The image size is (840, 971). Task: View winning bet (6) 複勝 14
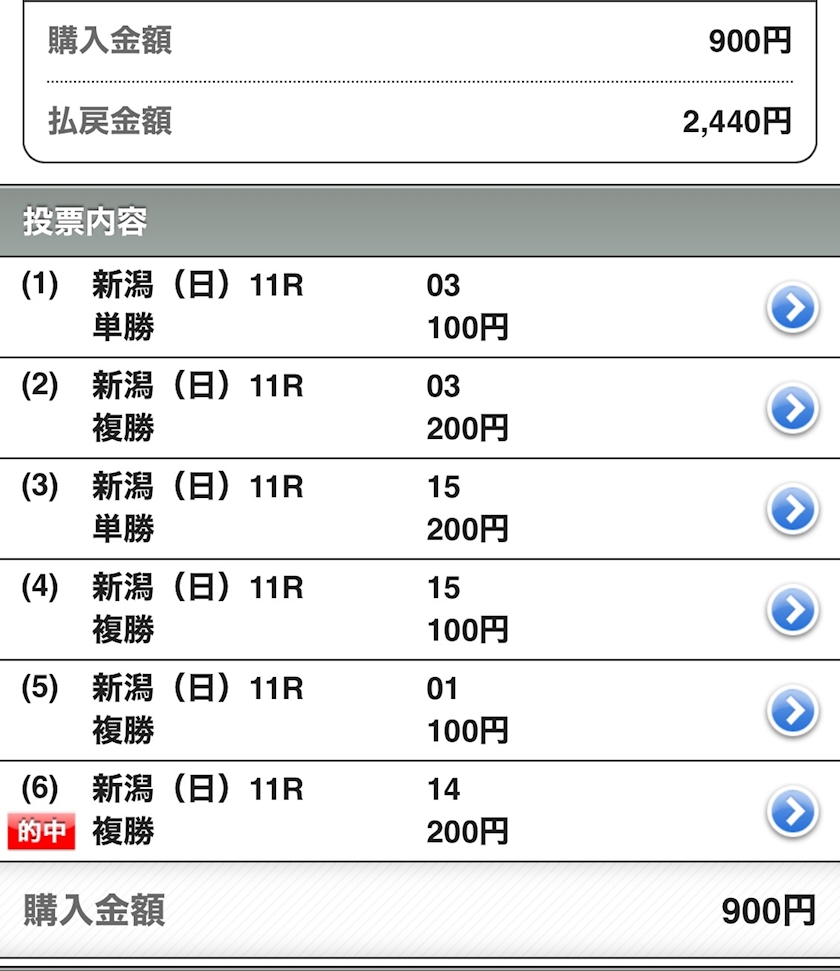[x=792, y=812]
